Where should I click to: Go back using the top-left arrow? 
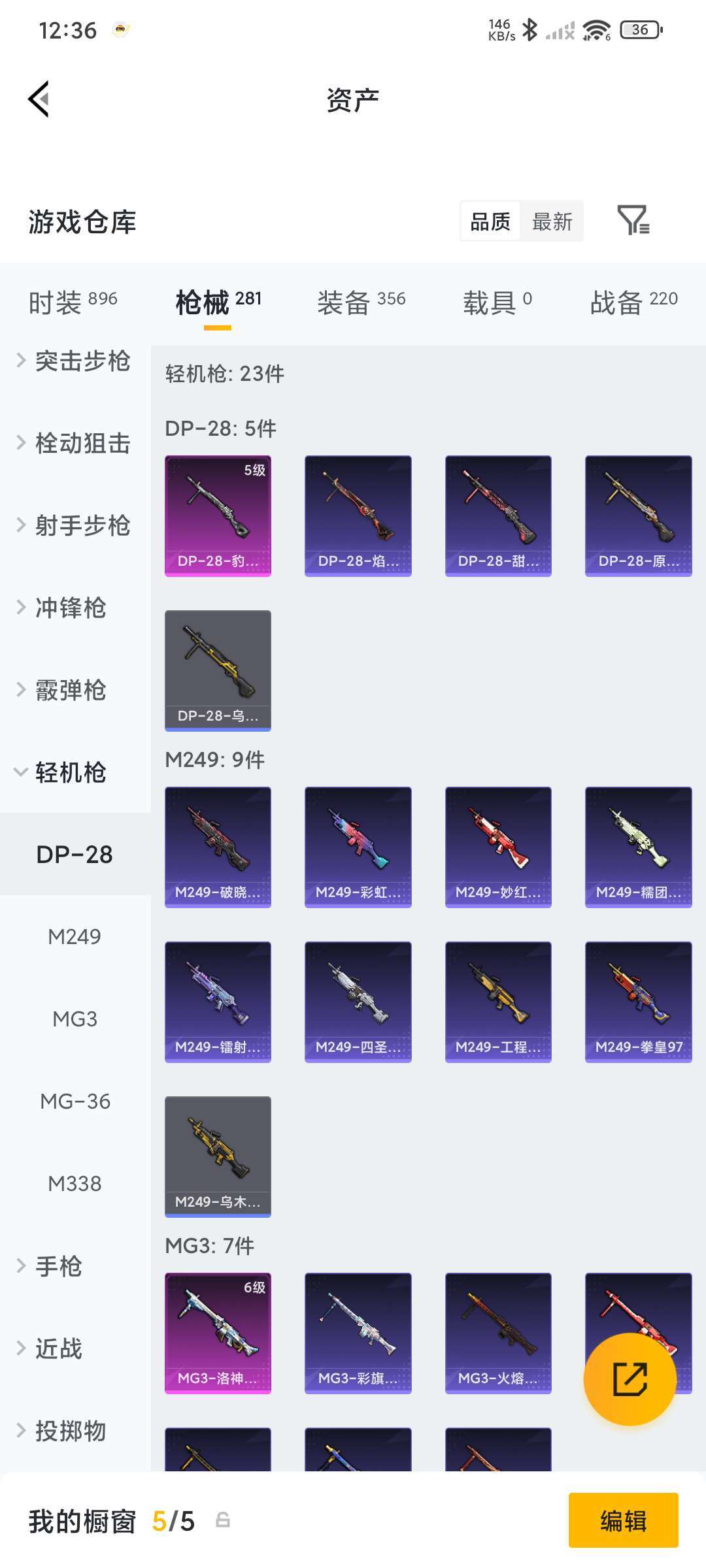tap(39, 99)
